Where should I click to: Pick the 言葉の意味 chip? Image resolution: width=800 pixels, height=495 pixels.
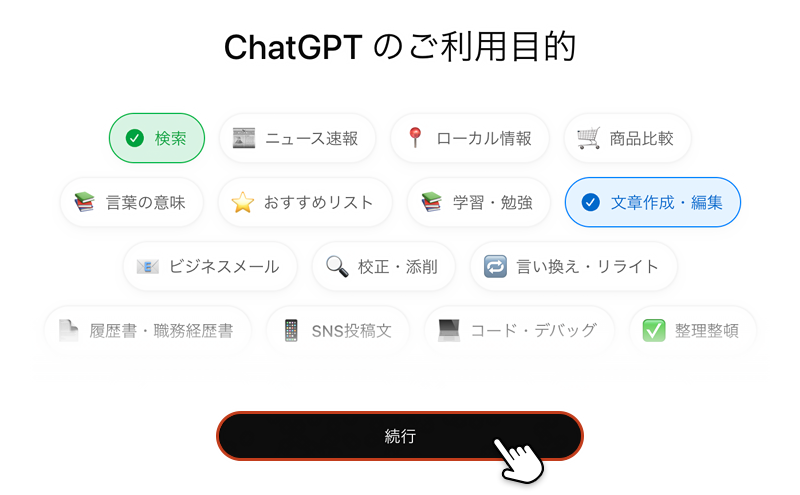(x=131, y=202)
